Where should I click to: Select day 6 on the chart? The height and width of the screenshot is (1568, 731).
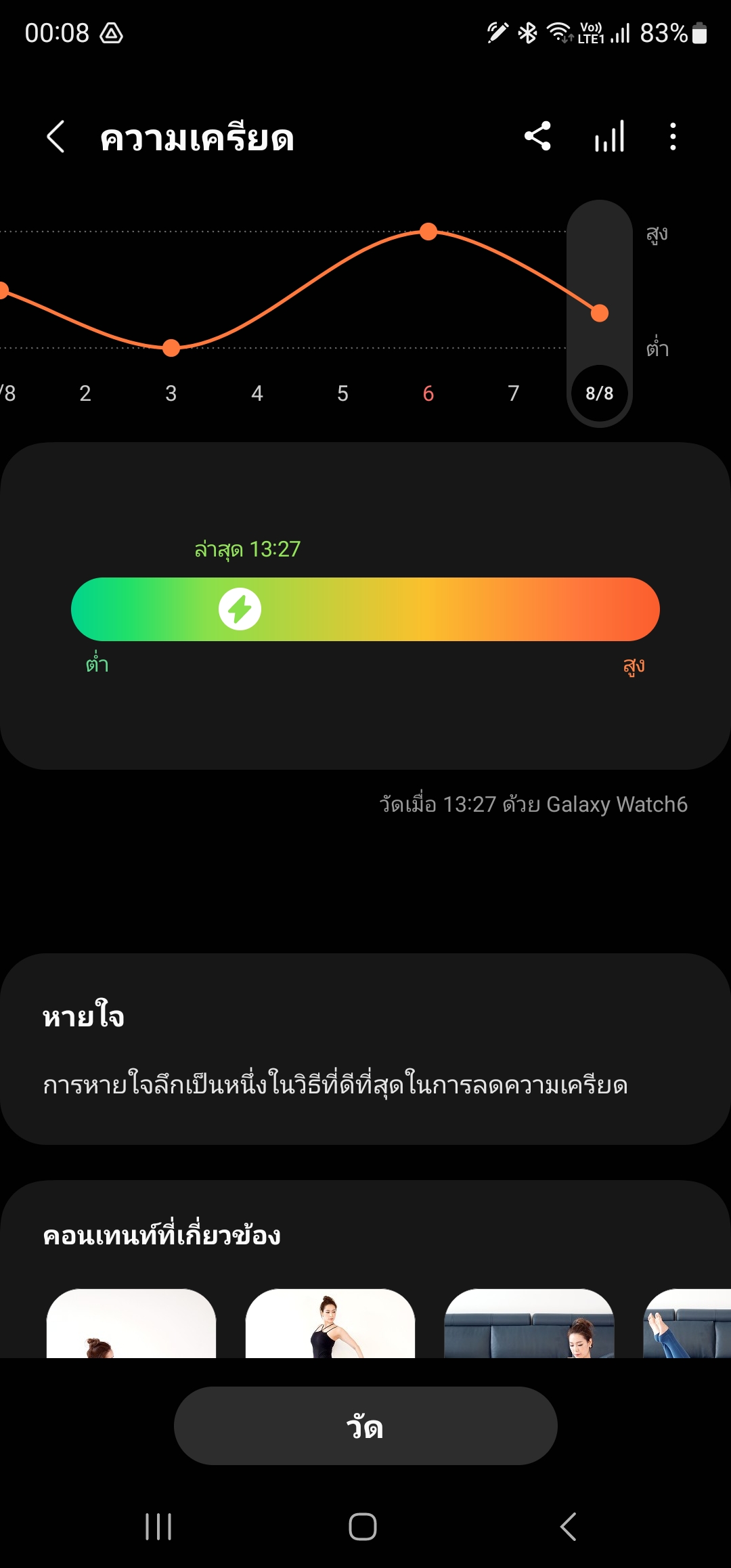point(428,393)
